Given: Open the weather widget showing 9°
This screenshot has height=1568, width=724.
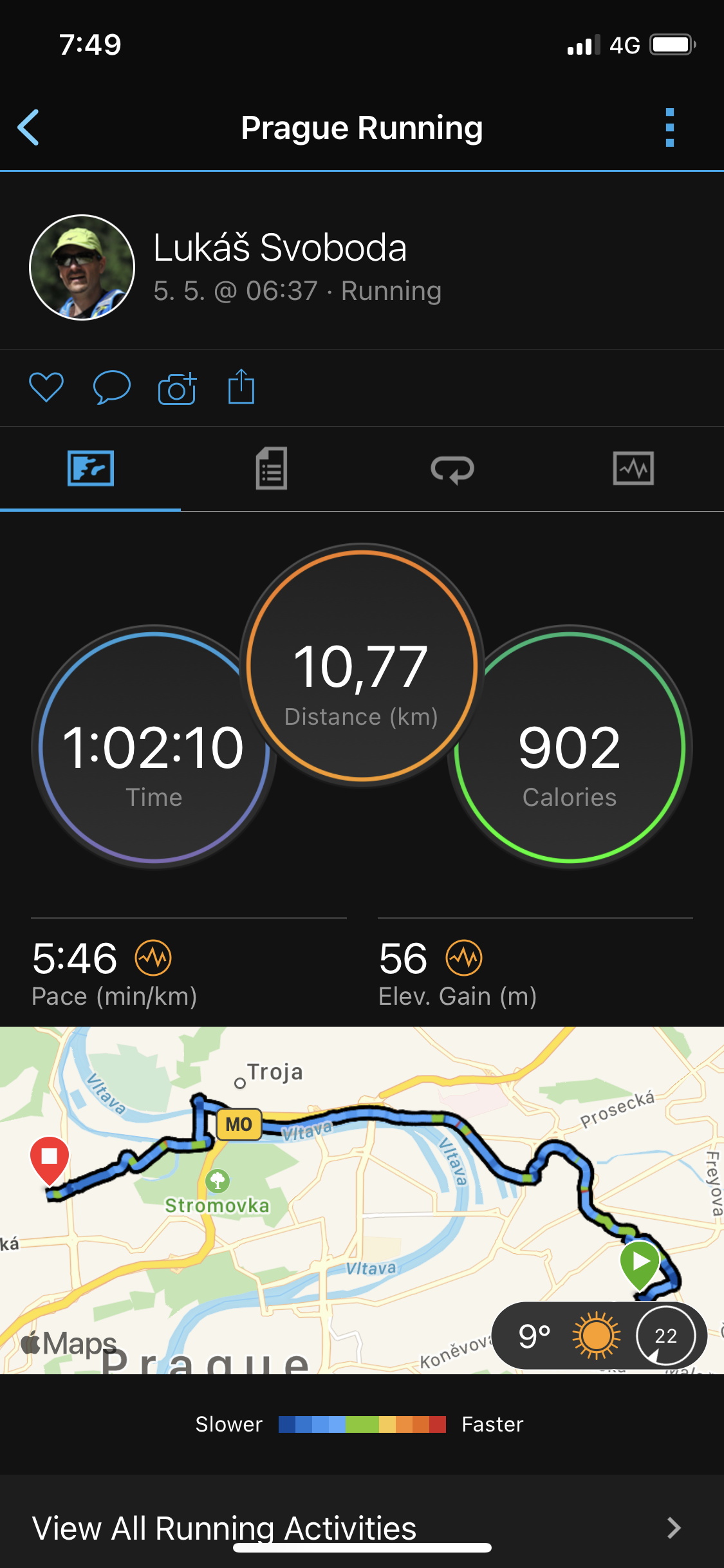Looking at the screenshot, I should 599,1336.
